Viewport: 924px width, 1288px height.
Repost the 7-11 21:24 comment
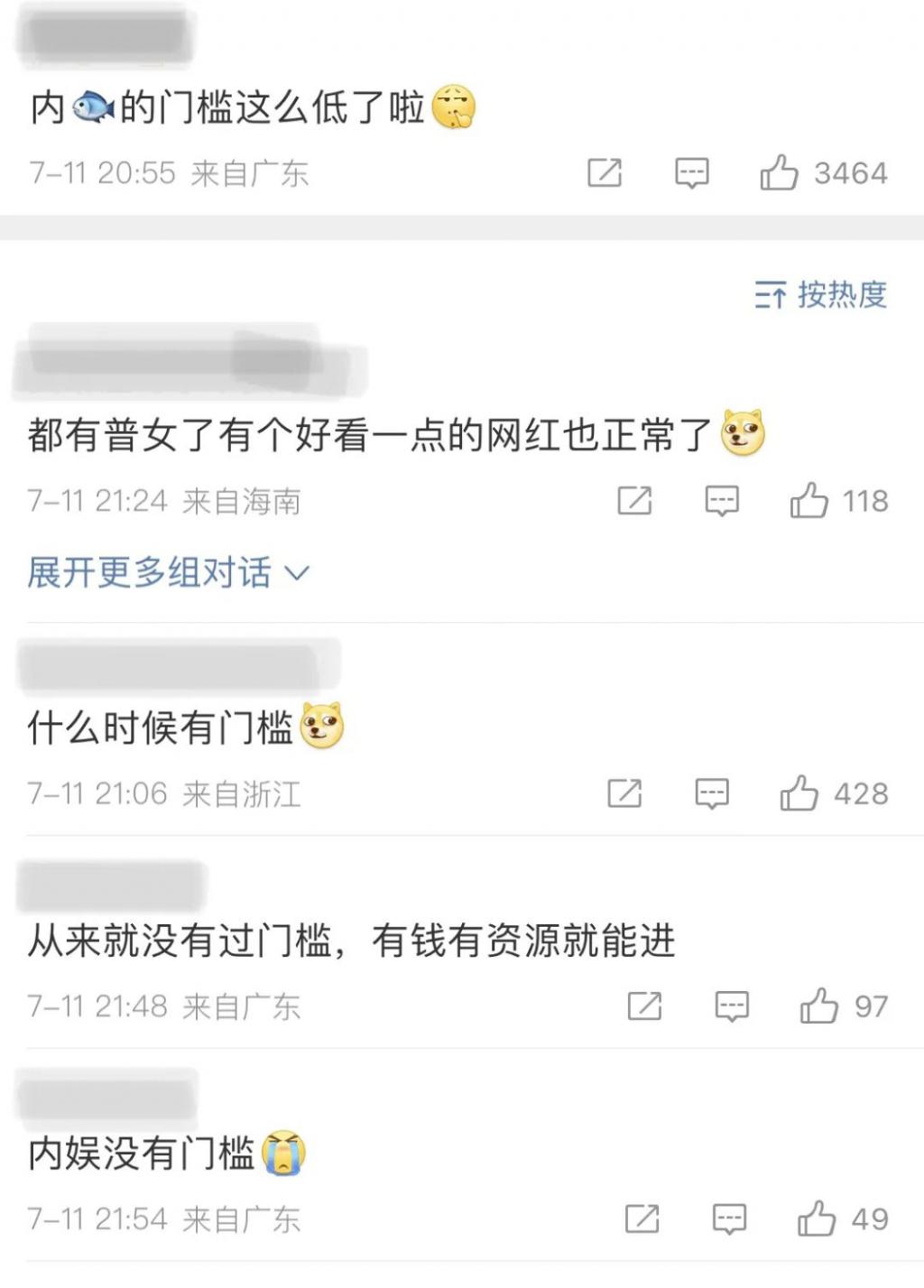pyautogui.click(x=634, y=501)
